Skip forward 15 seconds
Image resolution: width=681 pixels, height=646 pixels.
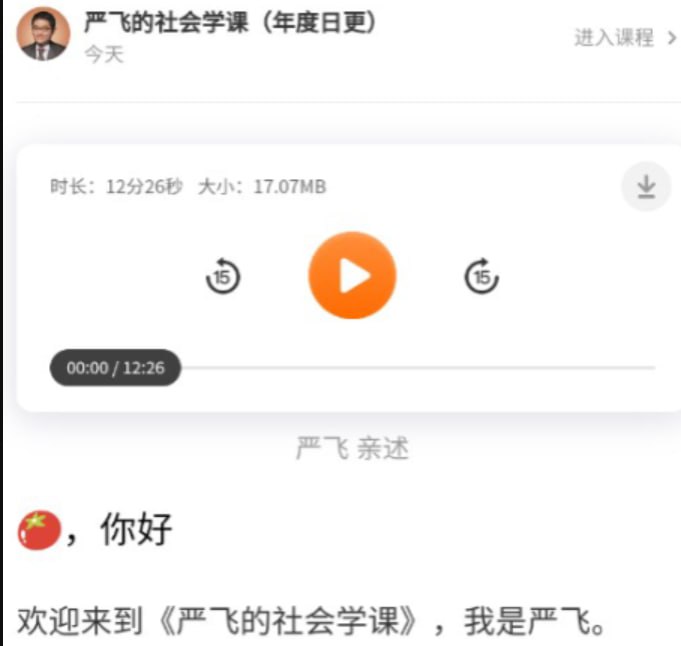[482, 277]
